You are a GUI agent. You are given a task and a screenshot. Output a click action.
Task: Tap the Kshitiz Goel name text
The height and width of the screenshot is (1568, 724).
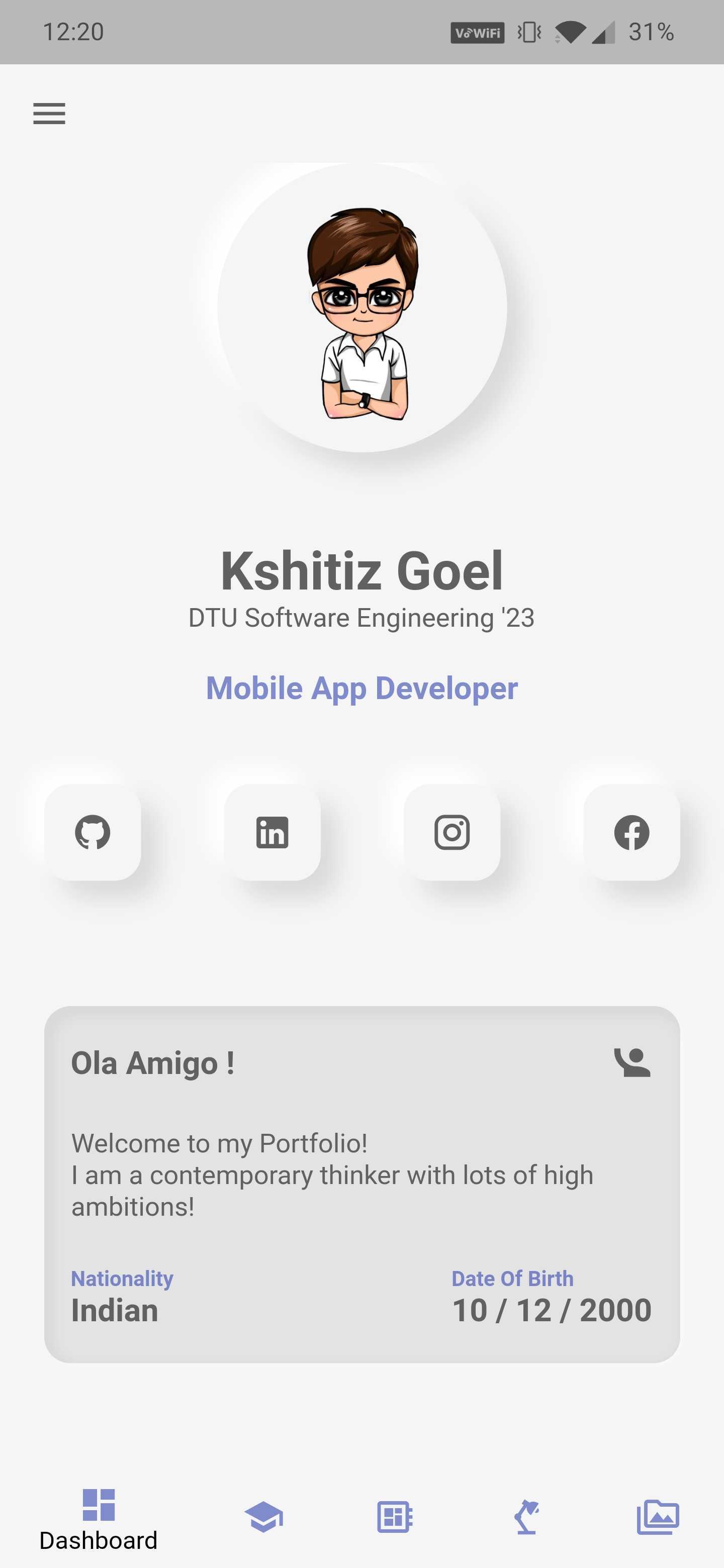pos(361,570)
